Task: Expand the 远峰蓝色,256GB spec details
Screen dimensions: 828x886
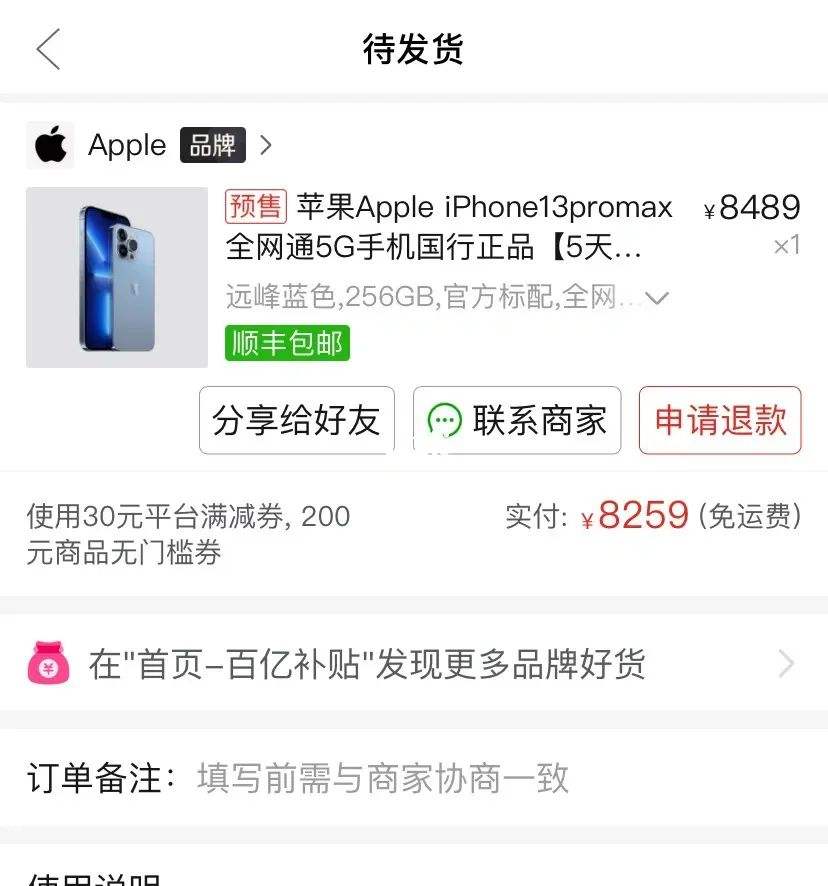Action: point(656,298)
